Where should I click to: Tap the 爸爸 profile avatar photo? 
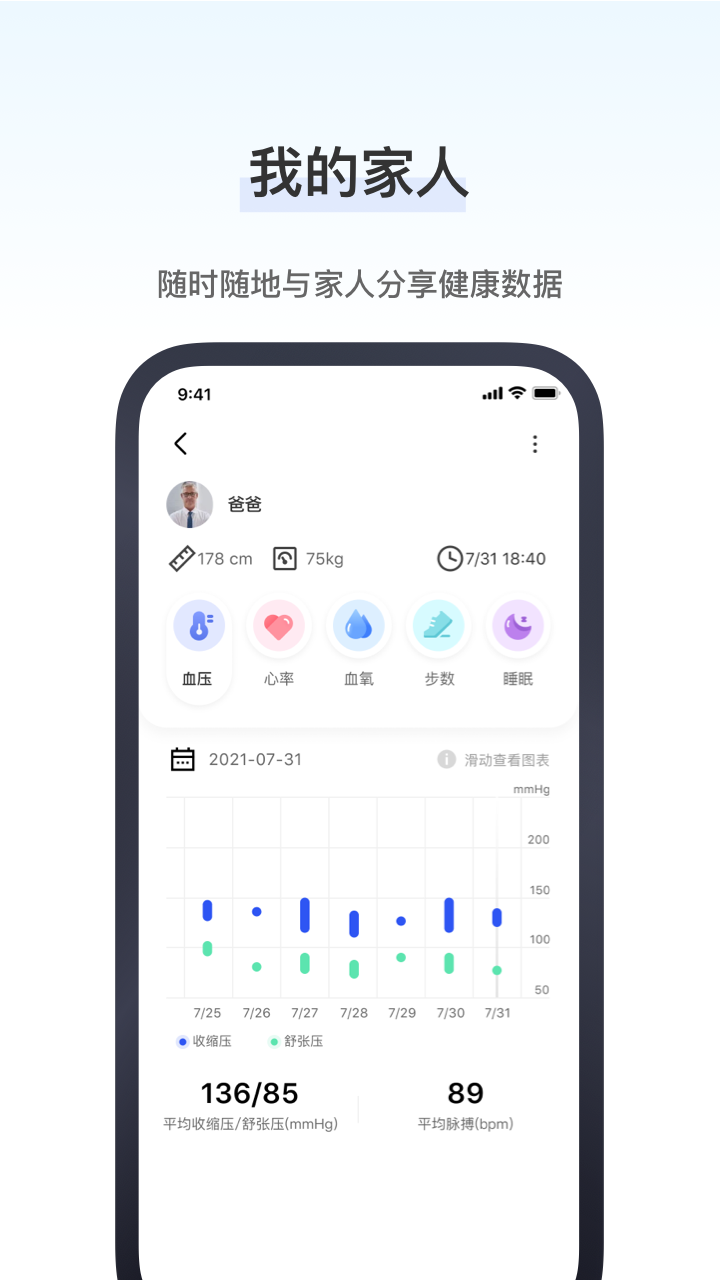(189, 505)
